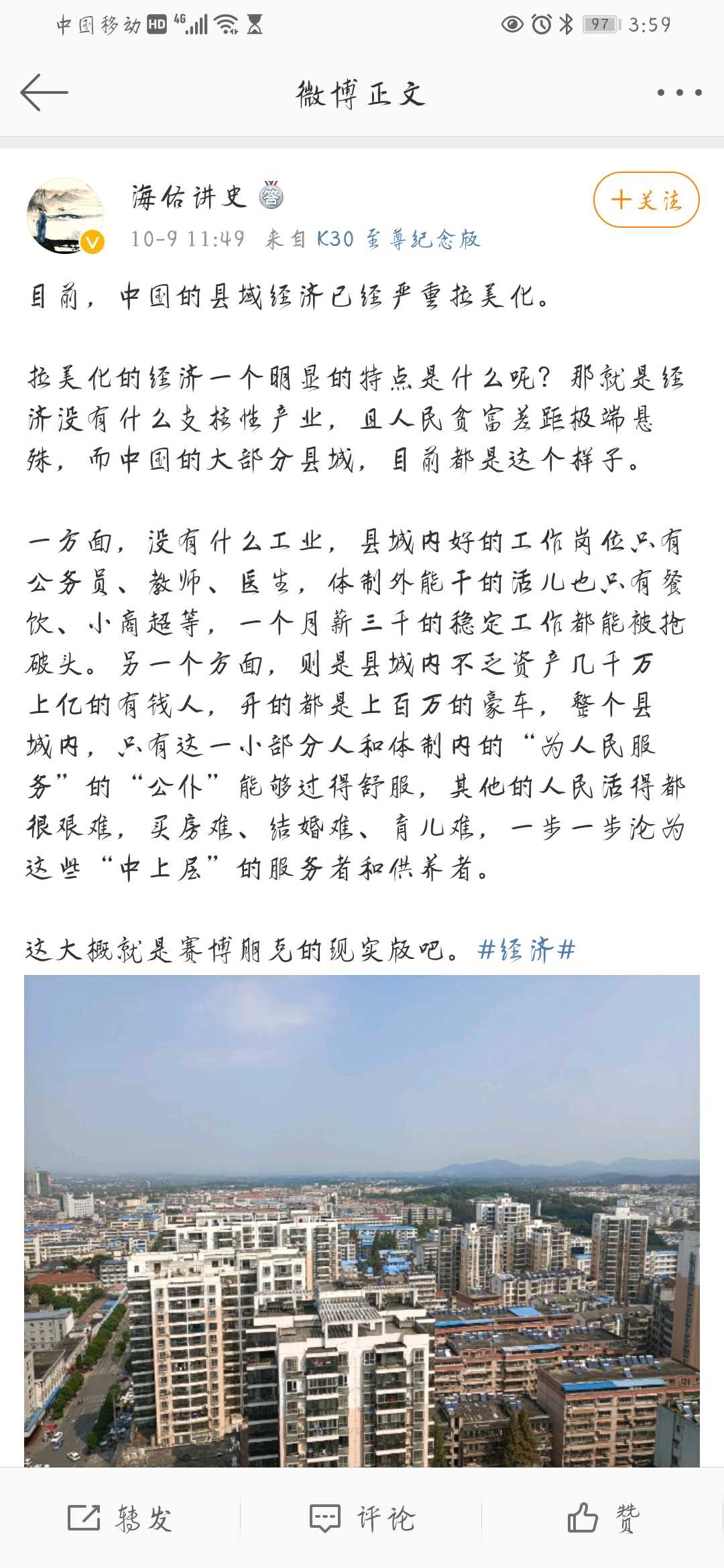Viewport: 724px width, 1568px height.
Task: Like the post with the 赞 button
Action: 603,1518
